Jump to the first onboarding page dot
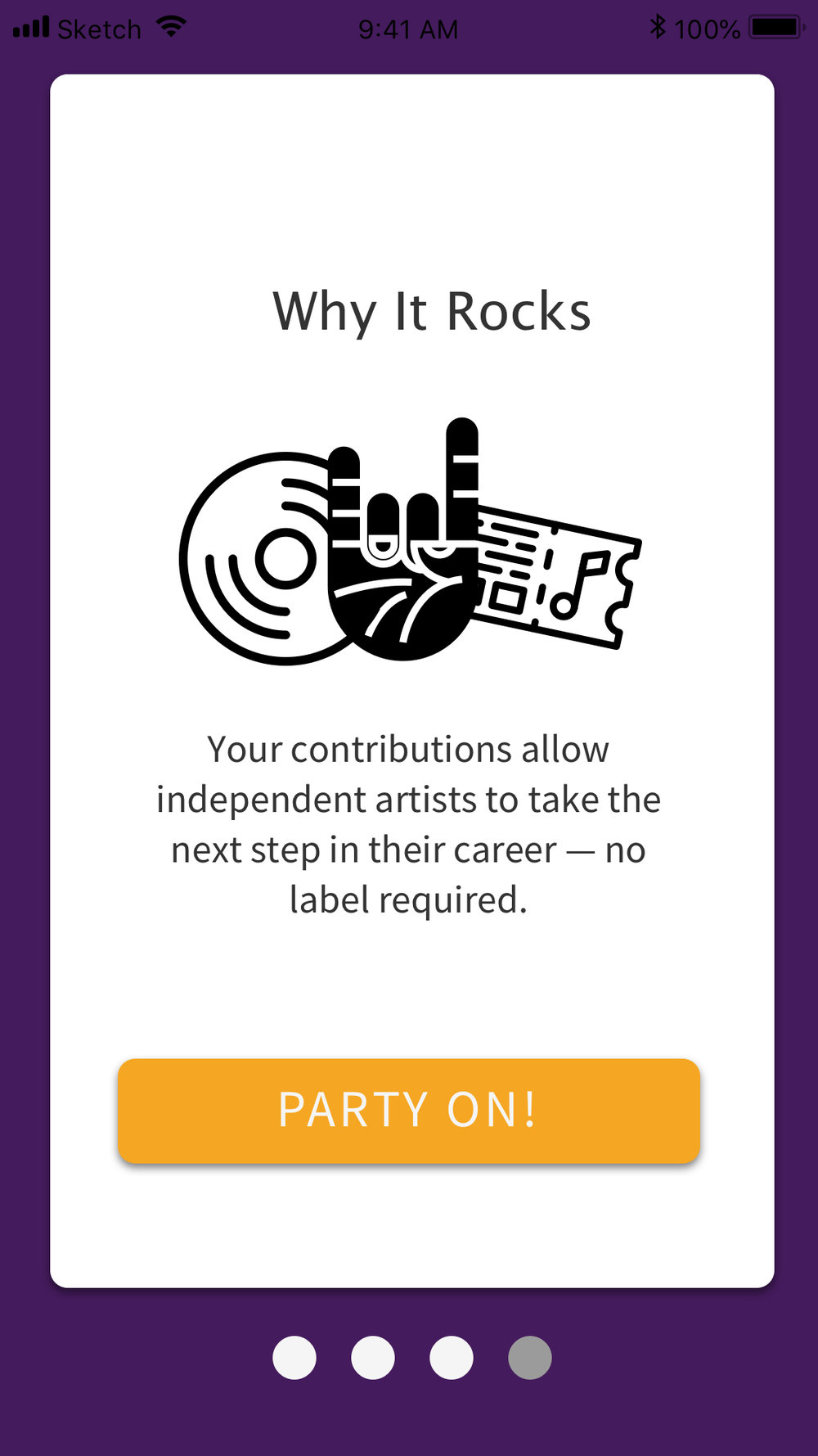The height and width of the screenshot is (1456, 818). coord(294,1358)
